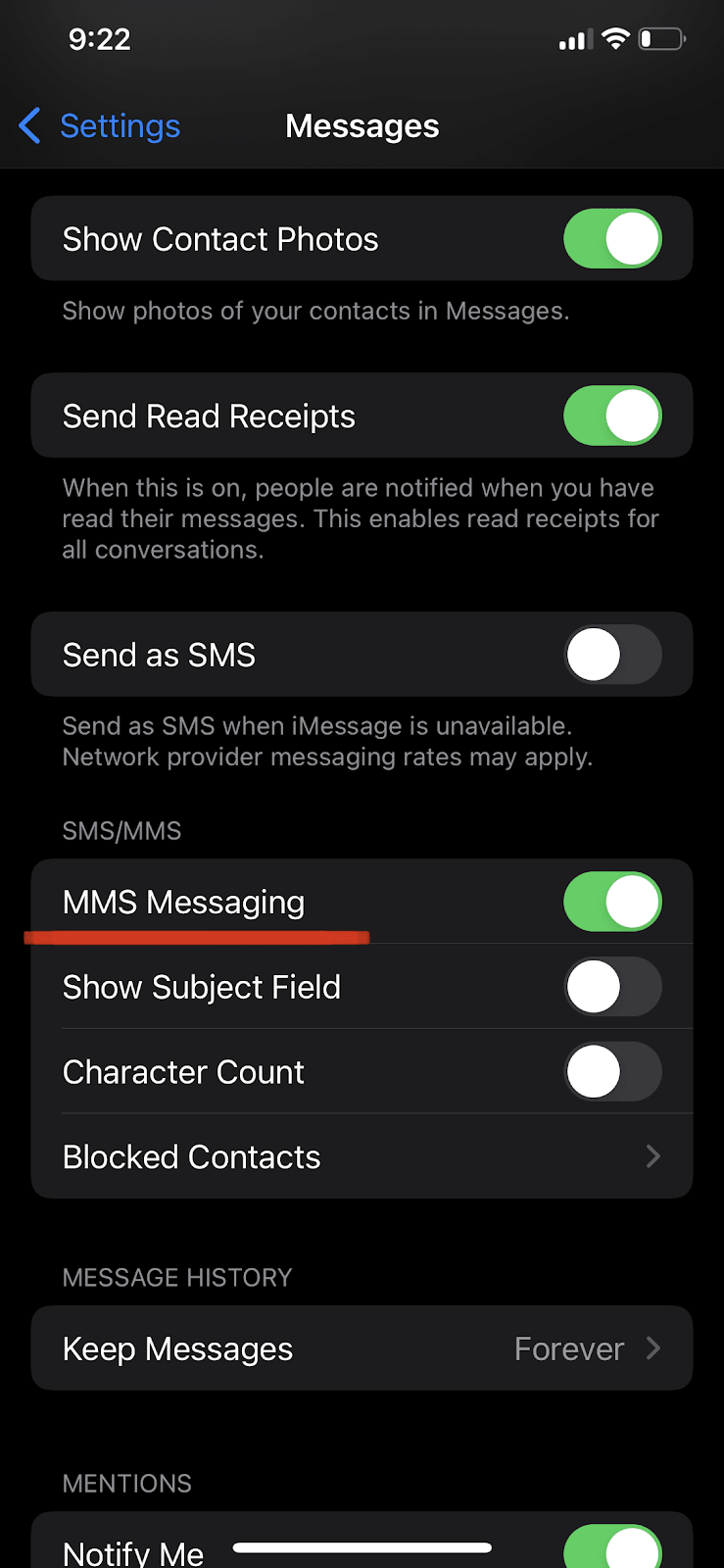724x1568 pixels.
Task: Go back to Settings
Action: point(100,126)
